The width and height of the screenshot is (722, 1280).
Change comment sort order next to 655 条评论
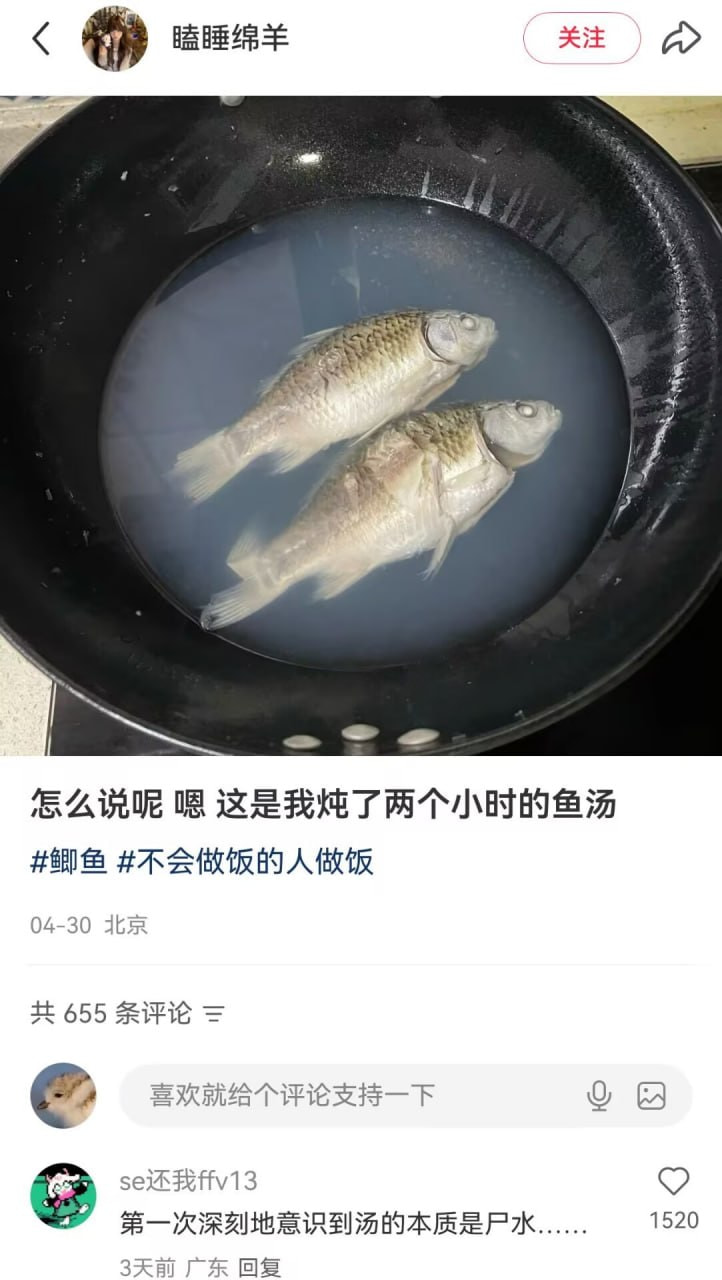click(214, 1014)
